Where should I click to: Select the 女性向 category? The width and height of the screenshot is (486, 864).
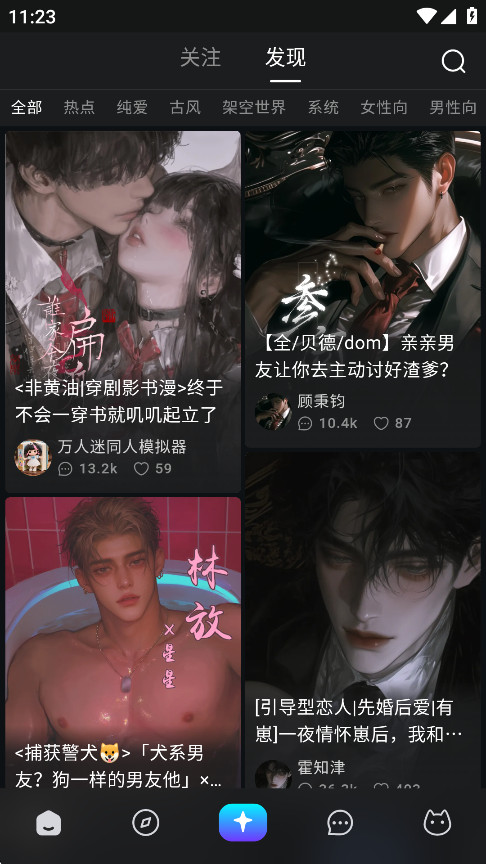(x=384, y=107)
